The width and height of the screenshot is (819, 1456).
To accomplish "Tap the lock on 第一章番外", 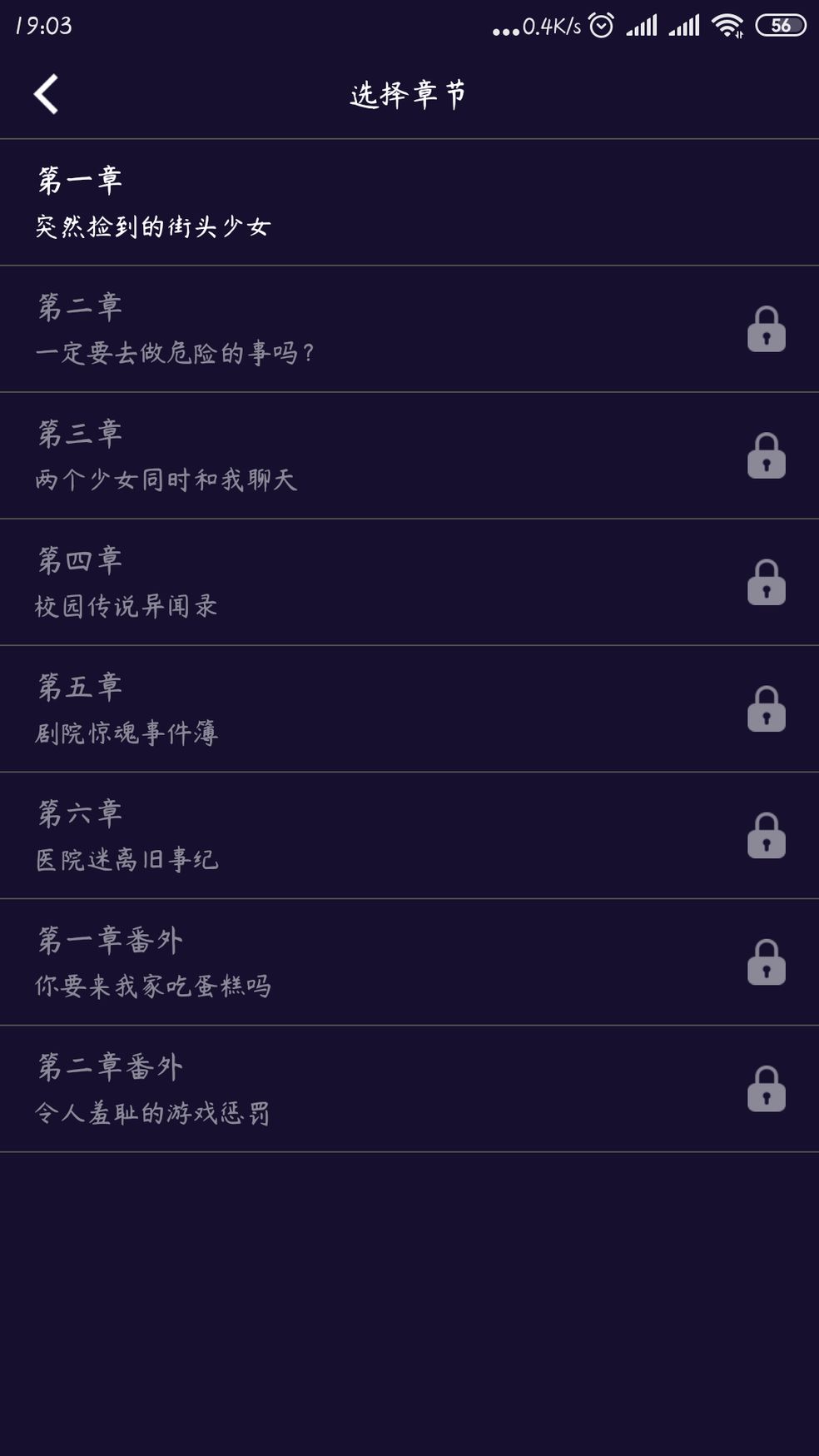I will (x=767, y=963).
